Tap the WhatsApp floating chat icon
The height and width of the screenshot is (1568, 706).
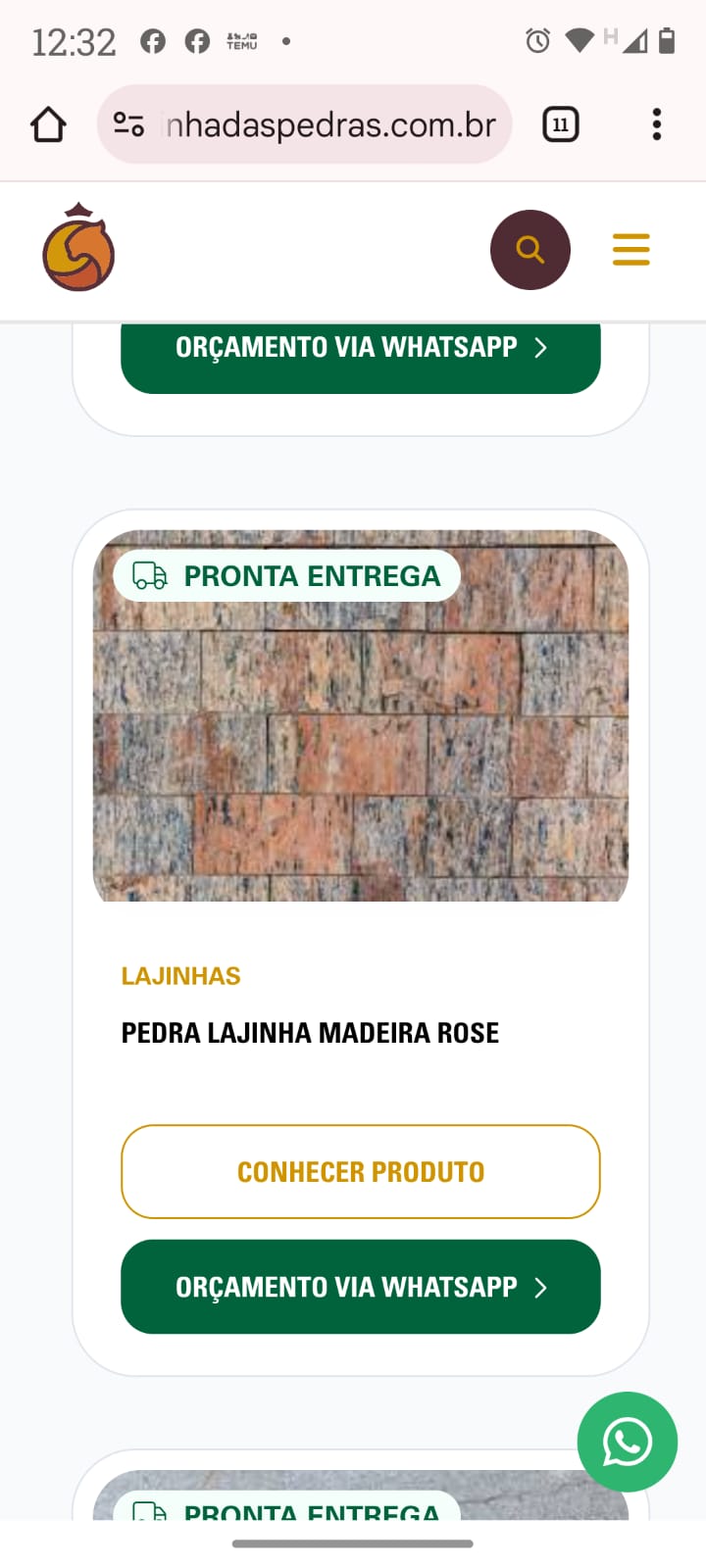(628, 1442)
